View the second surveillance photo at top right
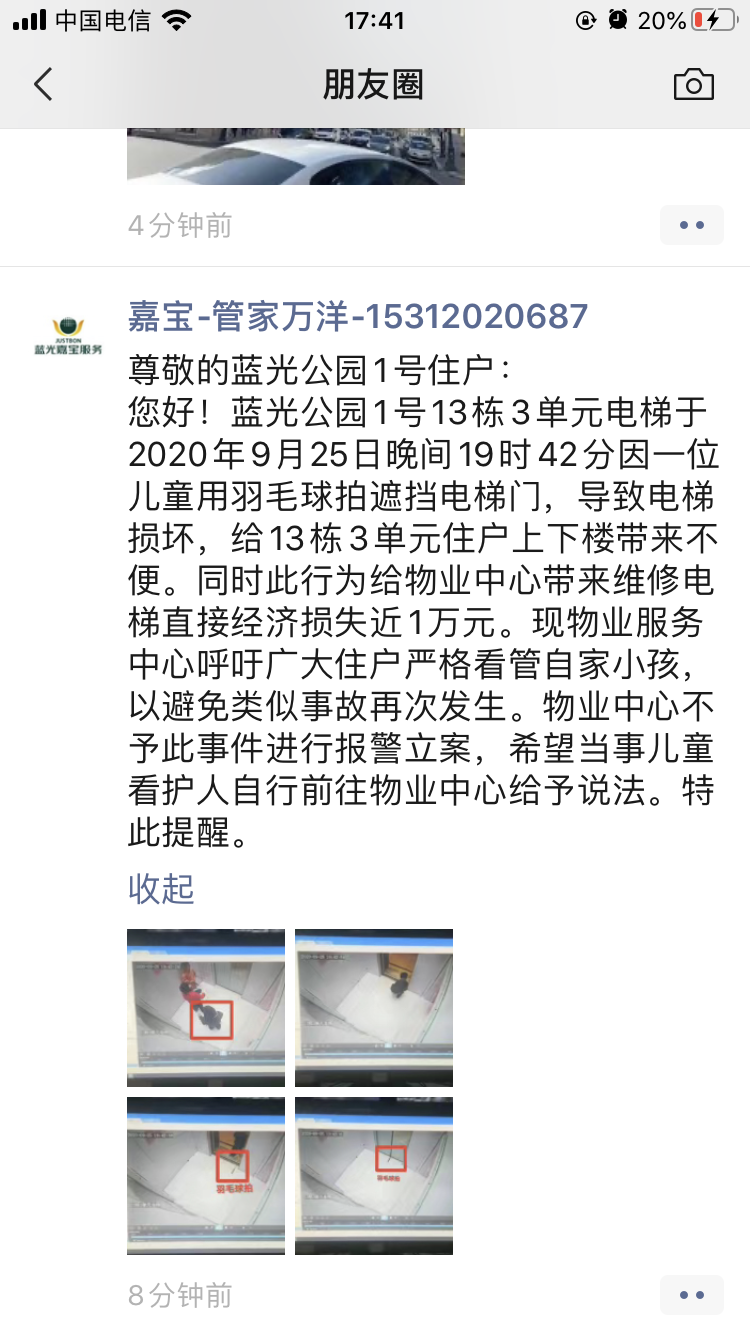Viewport: 750px width, 1334px height. [374, 1008]
